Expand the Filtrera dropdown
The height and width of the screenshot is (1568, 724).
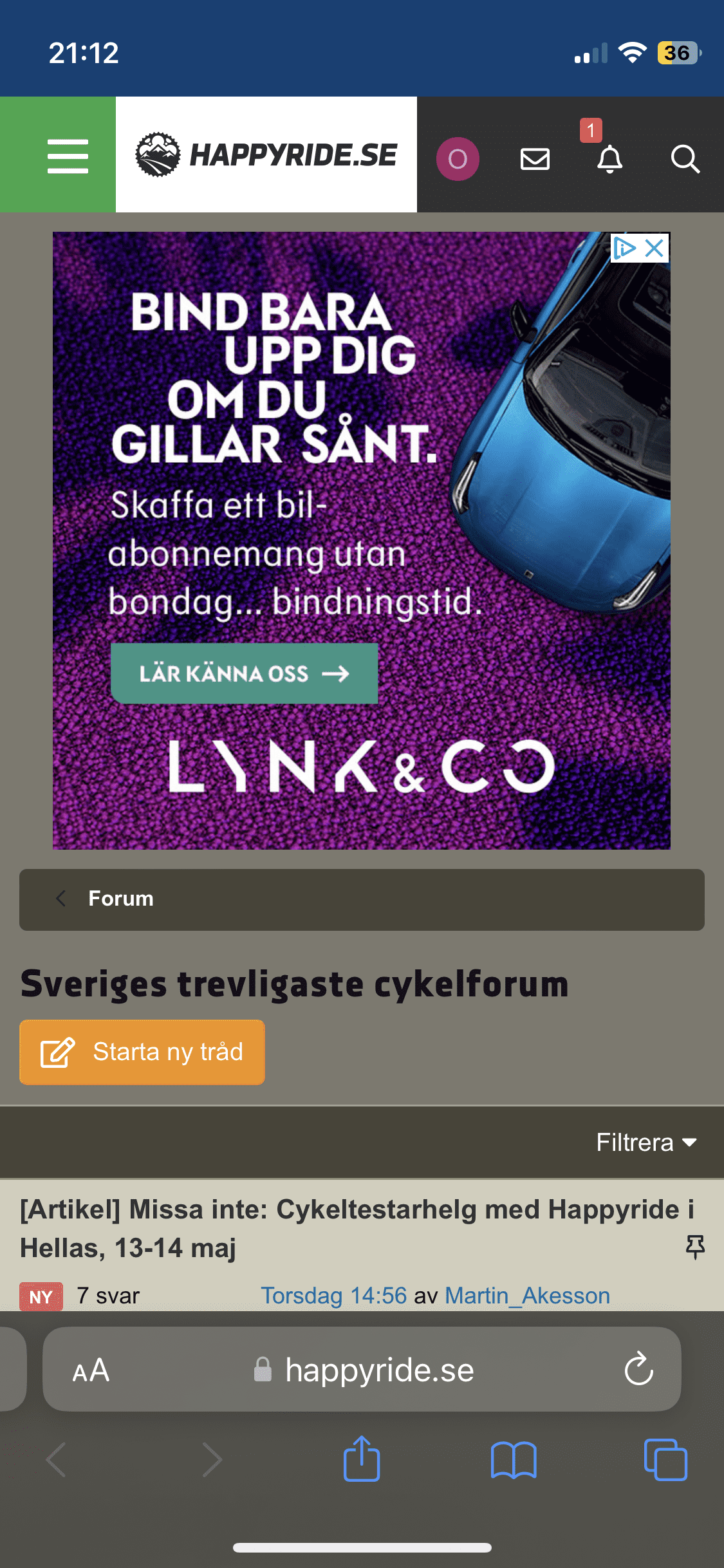(646, 1143)
